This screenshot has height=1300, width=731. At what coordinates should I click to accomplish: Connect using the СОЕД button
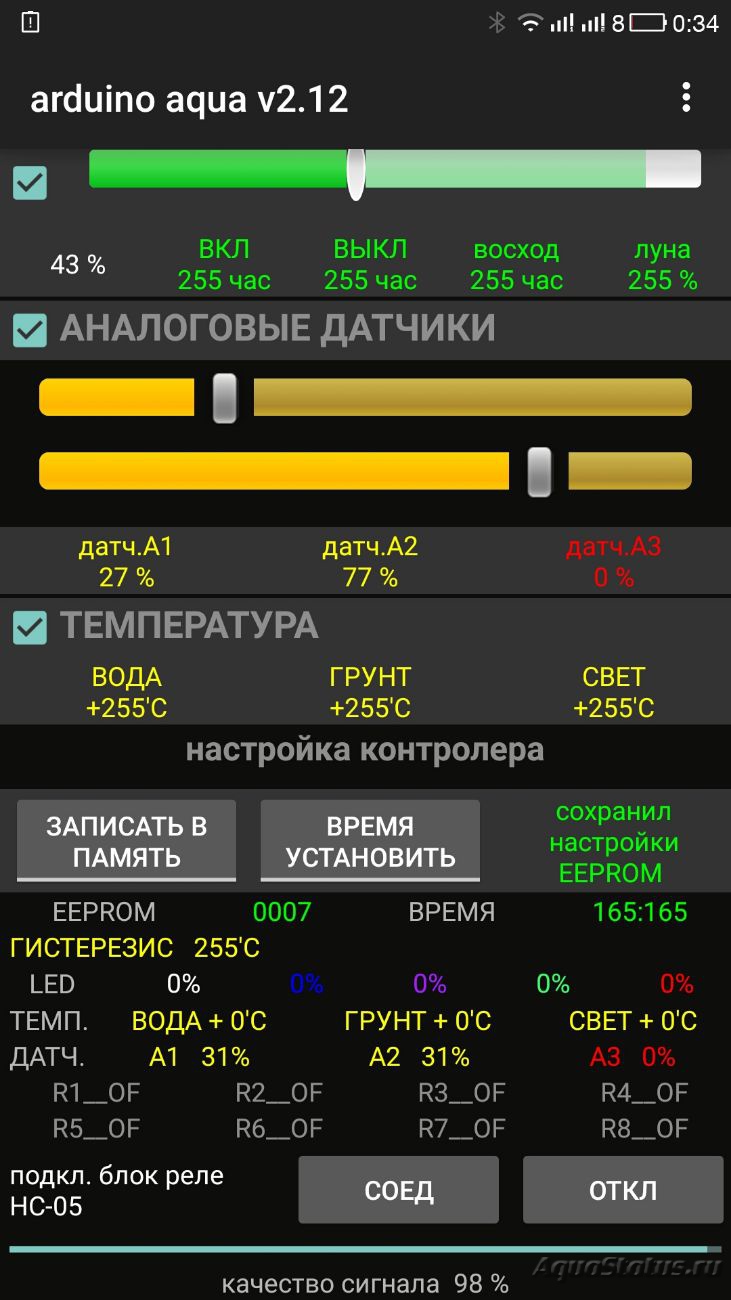coord(398,1190)
